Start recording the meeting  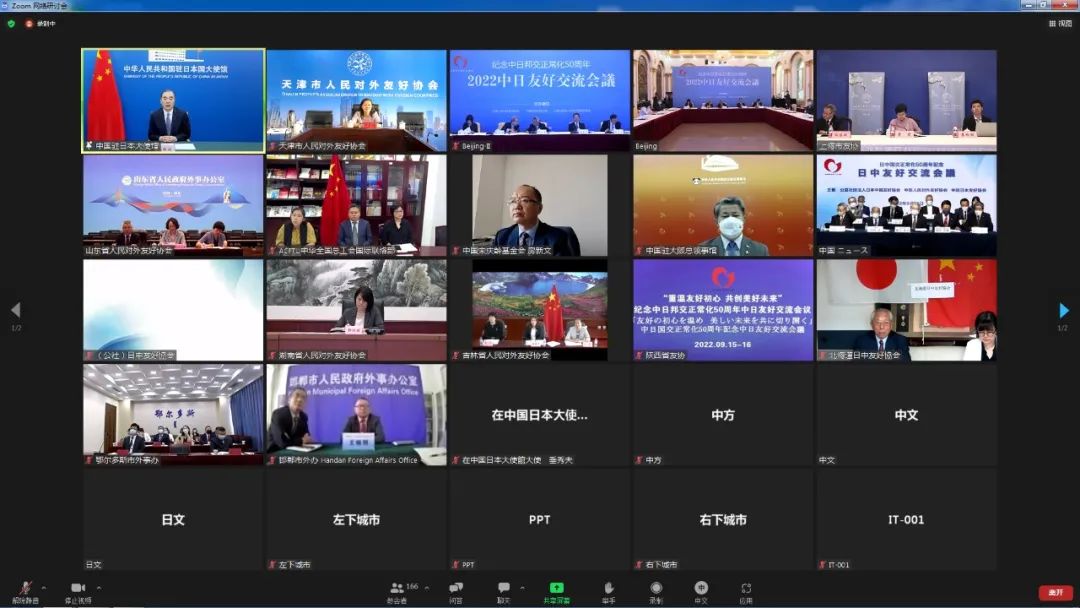point(656,590)
